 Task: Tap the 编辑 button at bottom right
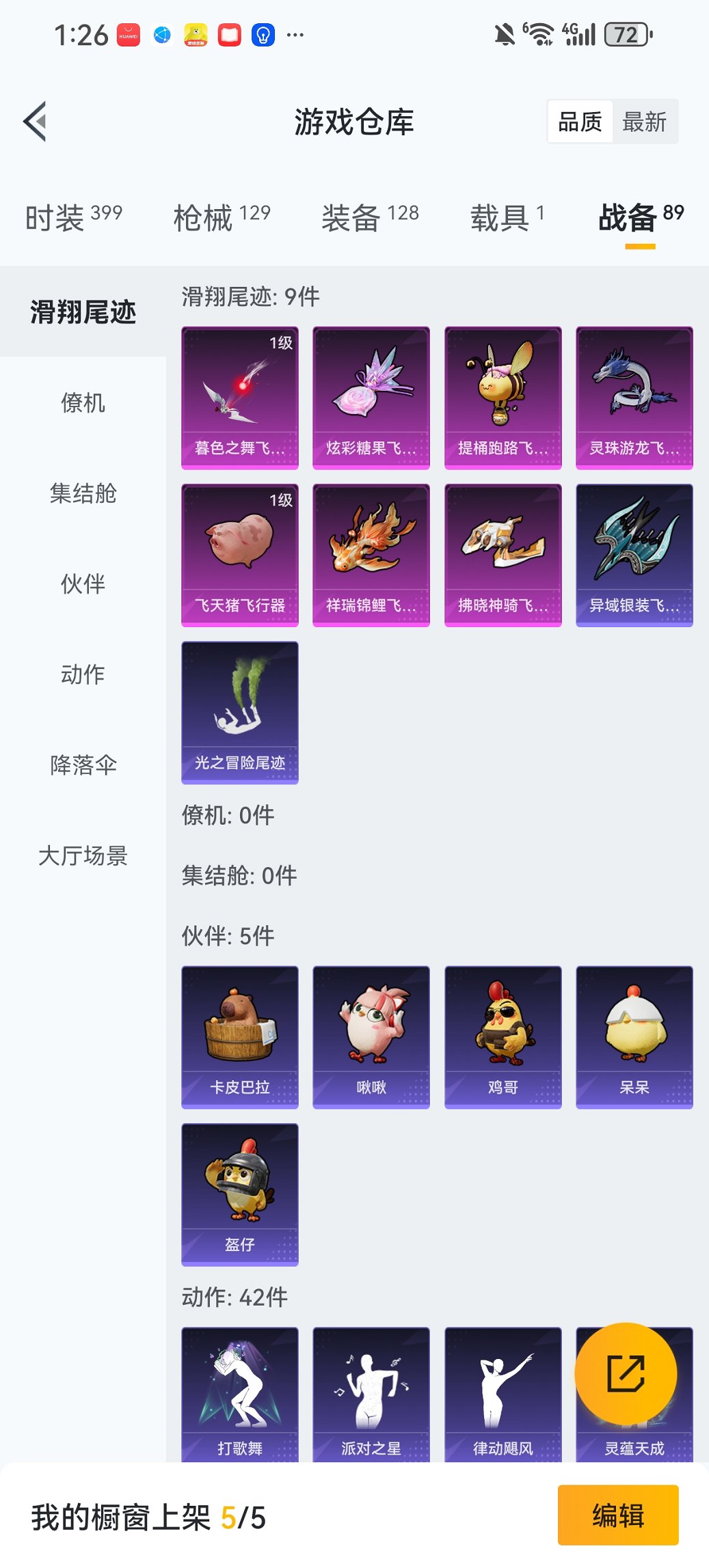[x=617, y=1515]
